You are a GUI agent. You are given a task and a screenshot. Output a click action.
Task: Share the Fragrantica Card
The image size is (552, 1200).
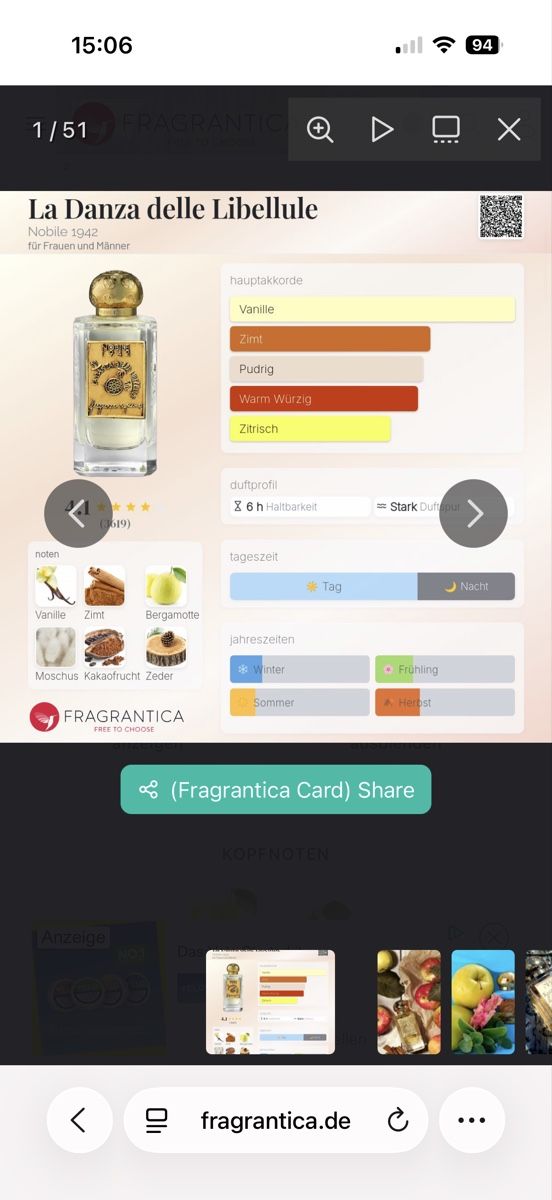click(276, 790)
